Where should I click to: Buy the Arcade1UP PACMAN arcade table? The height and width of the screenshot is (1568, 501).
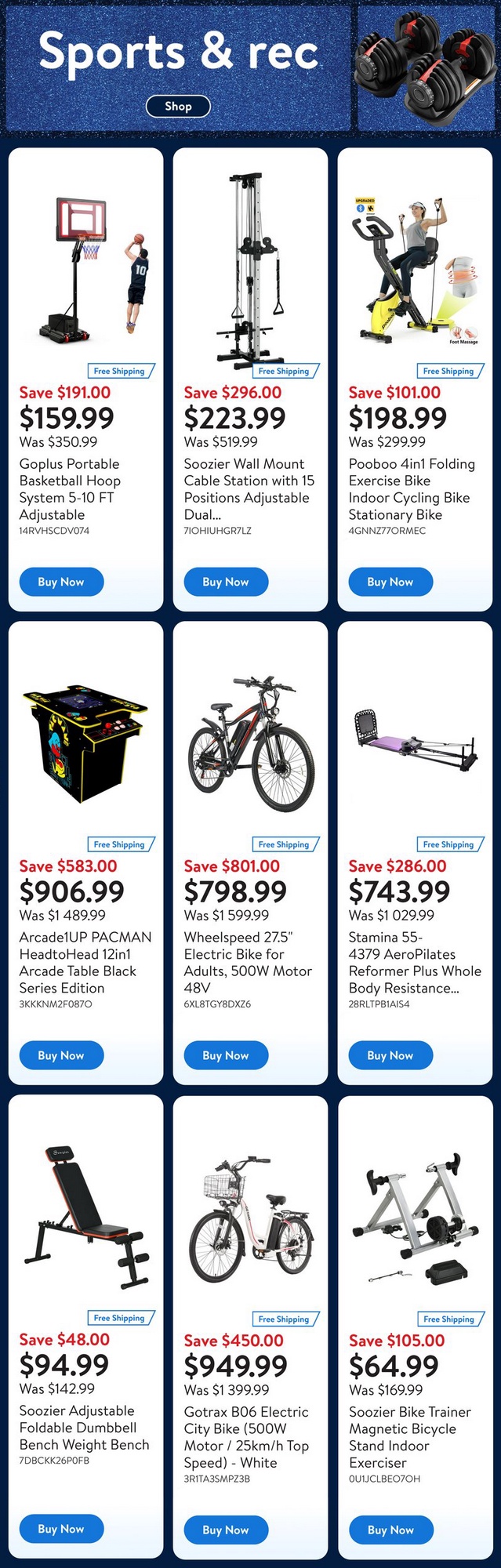click(61, 1055)
